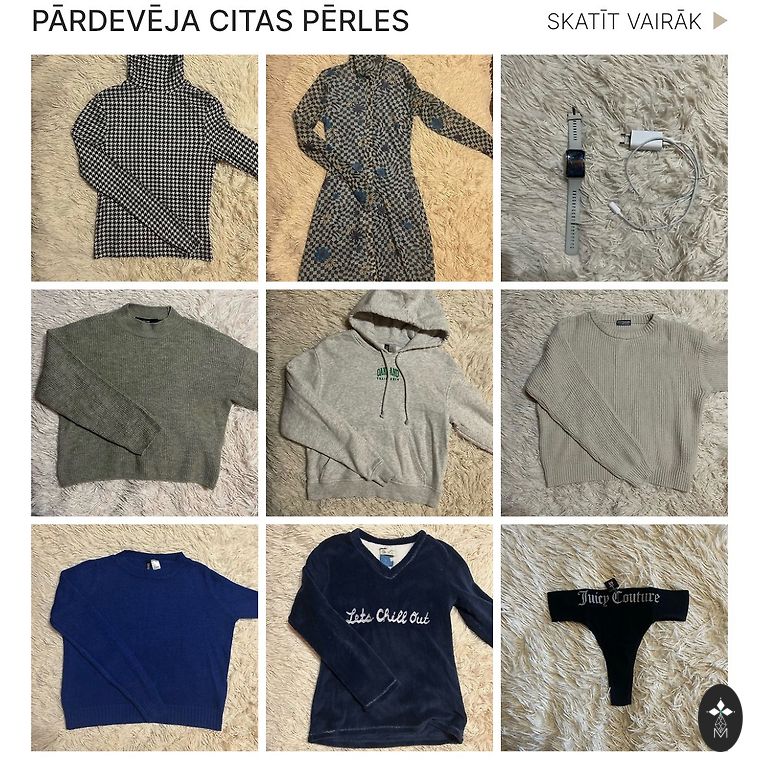Open the gray hoodie listing

click(x=379, y=403)
